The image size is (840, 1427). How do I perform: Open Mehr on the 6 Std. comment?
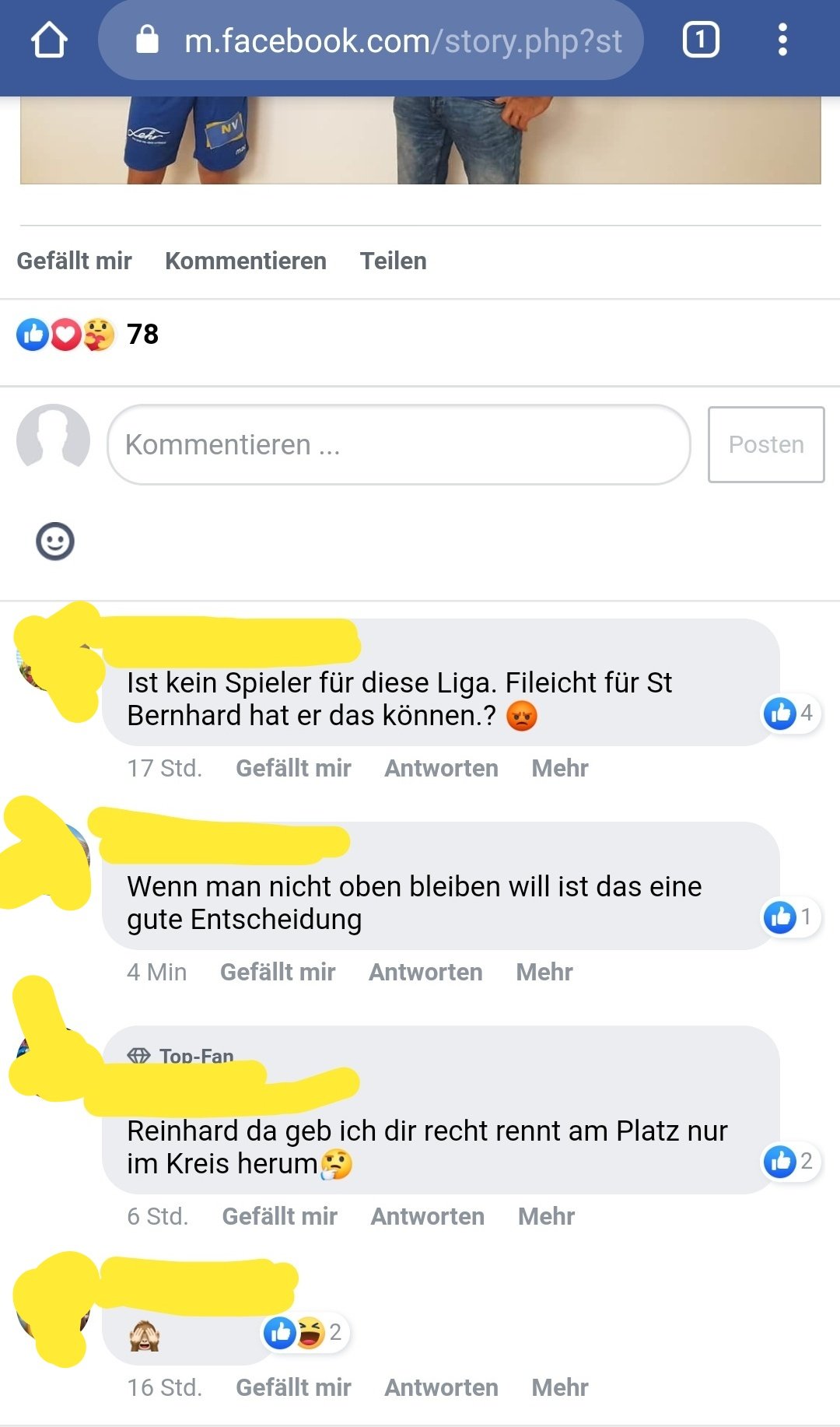(546, 1216)
